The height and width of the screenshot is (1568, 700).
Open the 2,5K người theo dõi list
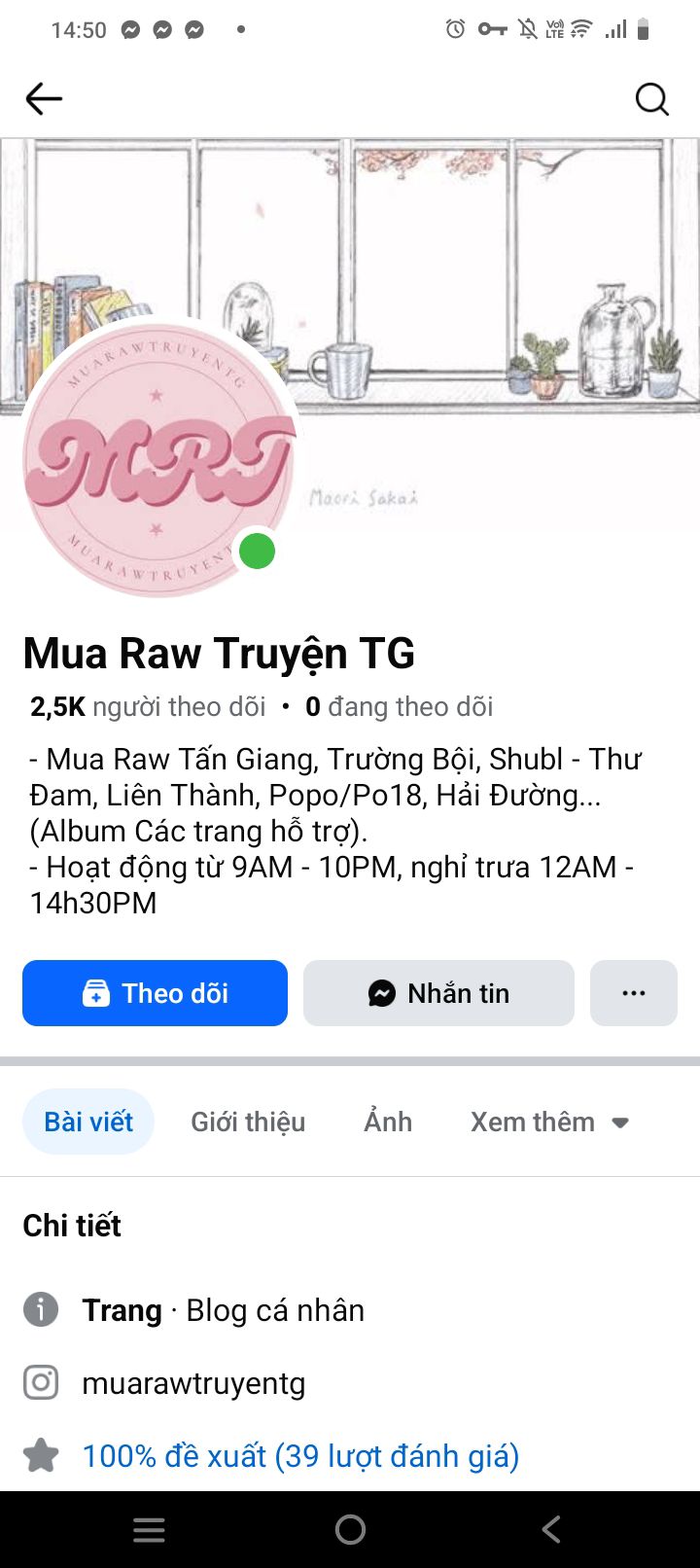[148, 706]
